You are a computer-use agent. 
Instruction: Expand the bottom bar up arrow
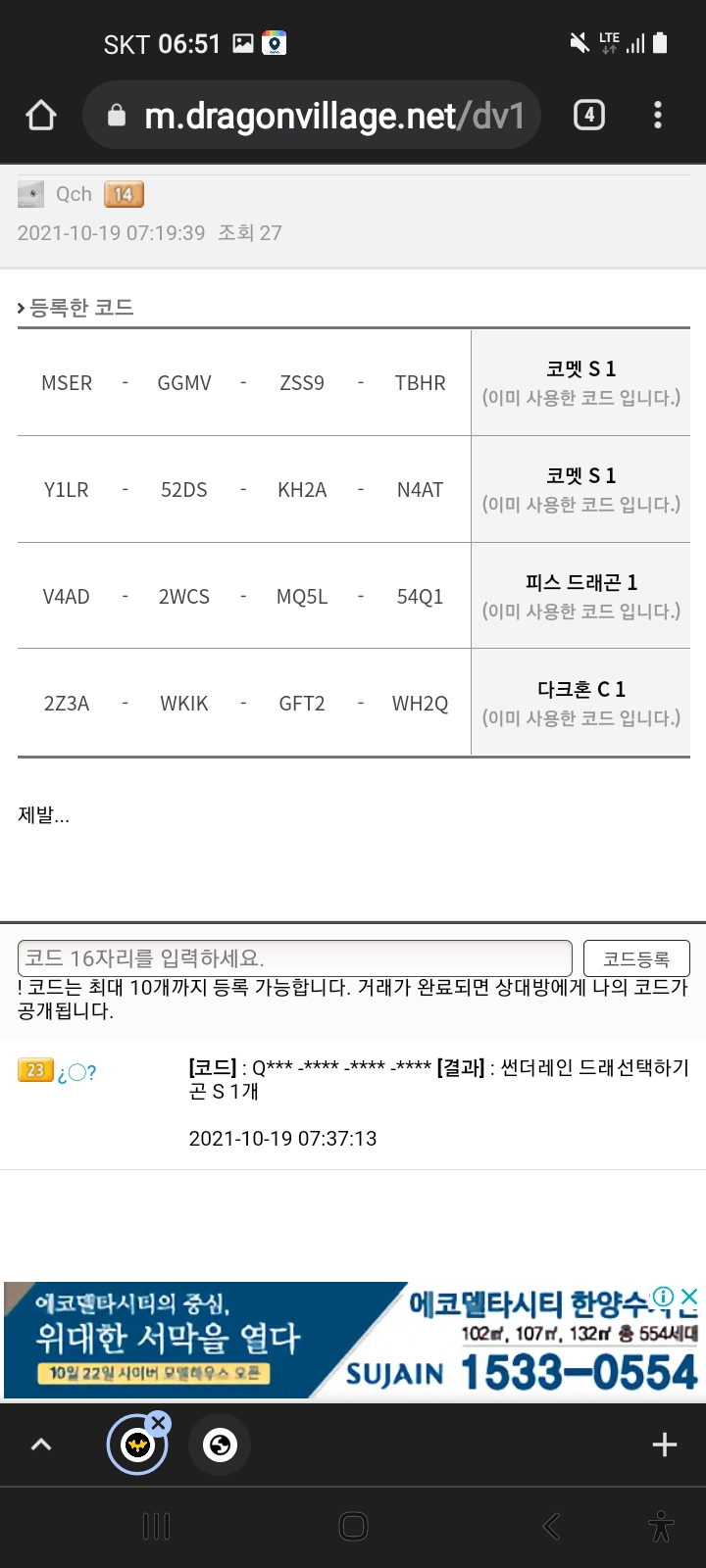(x=41, y=1445)
